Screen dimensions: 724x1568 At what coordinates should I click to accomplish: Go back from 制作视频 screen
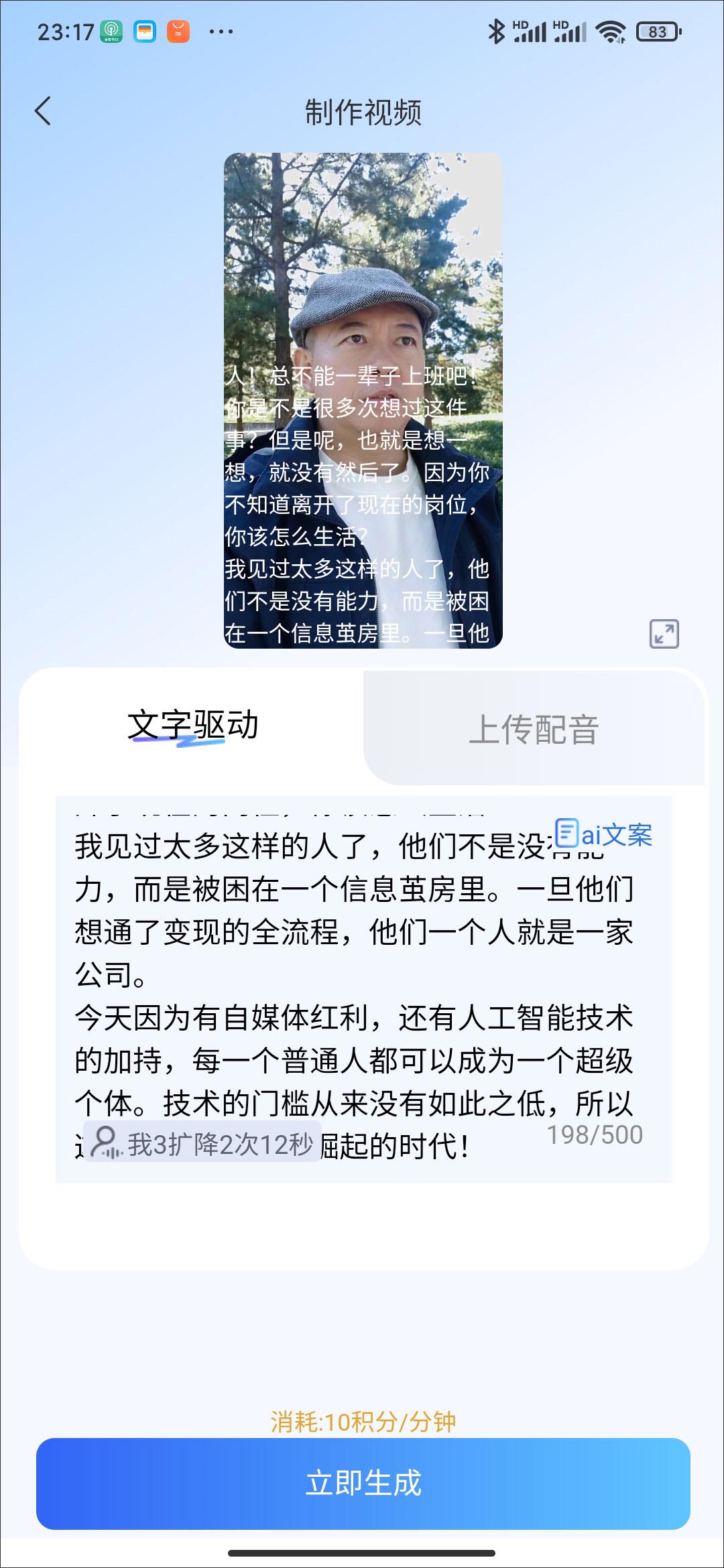(x=43, y=111)
